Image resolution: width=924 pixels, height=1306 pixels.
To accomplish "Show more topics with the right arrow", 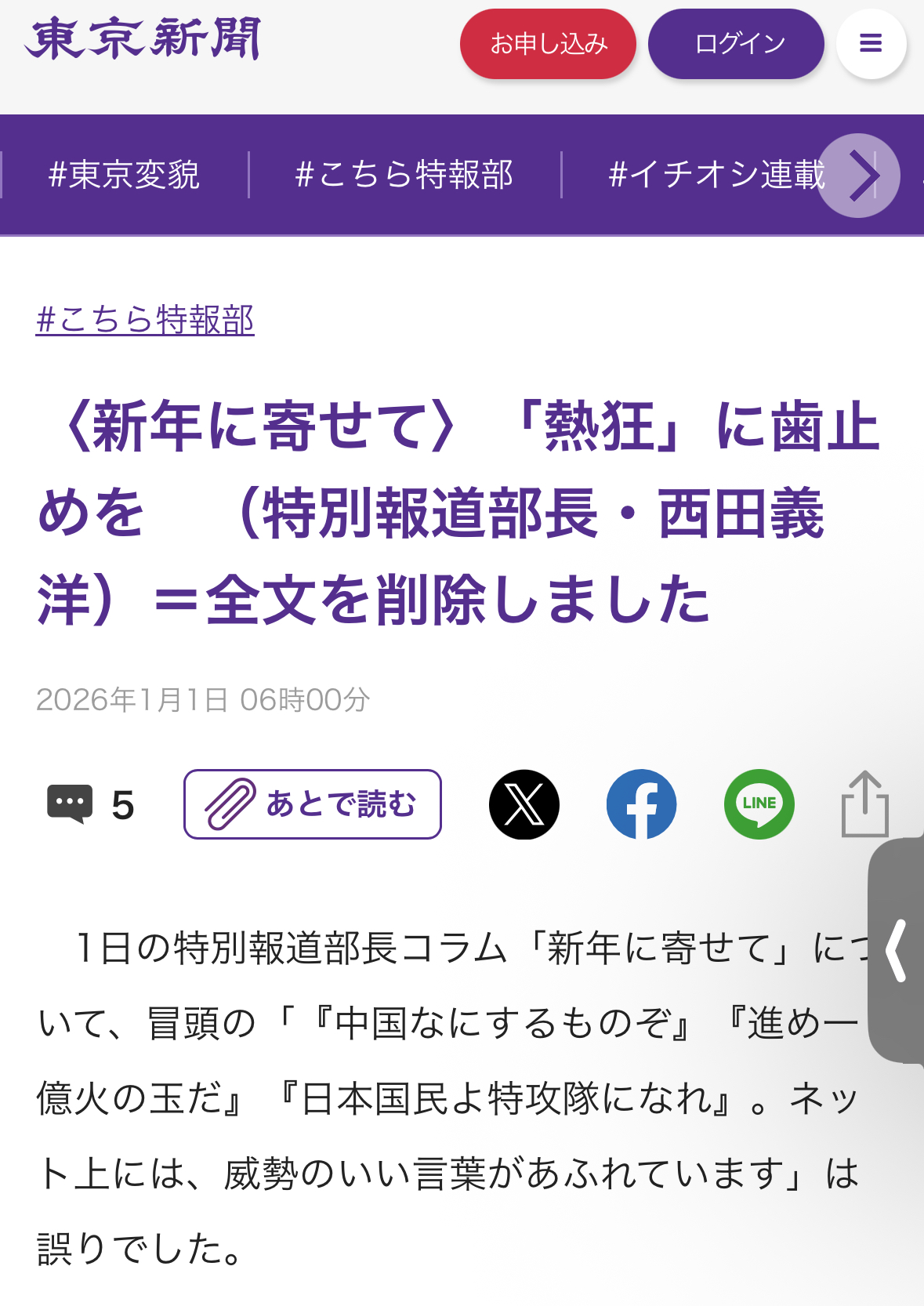I will tap(859, 176).
